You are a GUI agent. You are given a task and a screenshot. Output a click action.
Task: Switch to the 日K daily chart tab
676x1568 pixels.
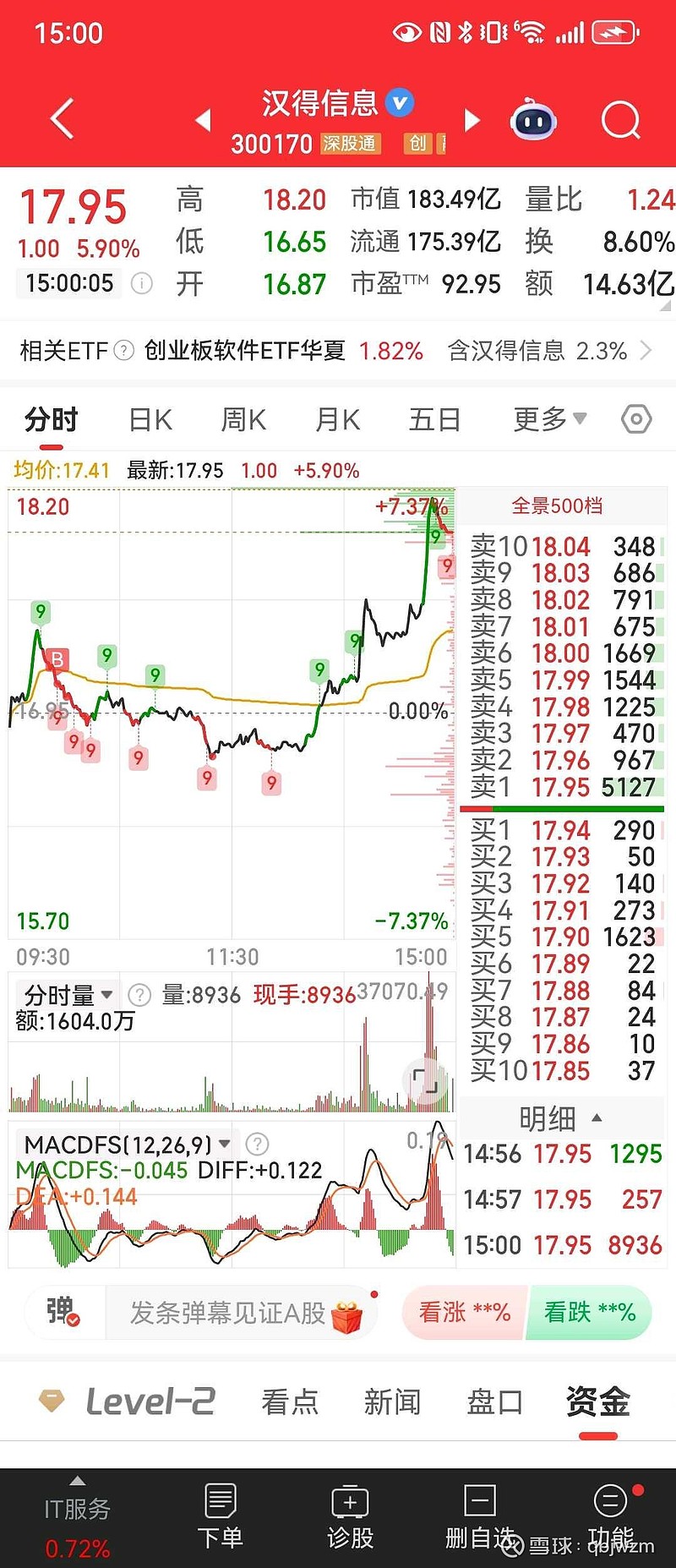pyautogui.click(x=149, y=418)
